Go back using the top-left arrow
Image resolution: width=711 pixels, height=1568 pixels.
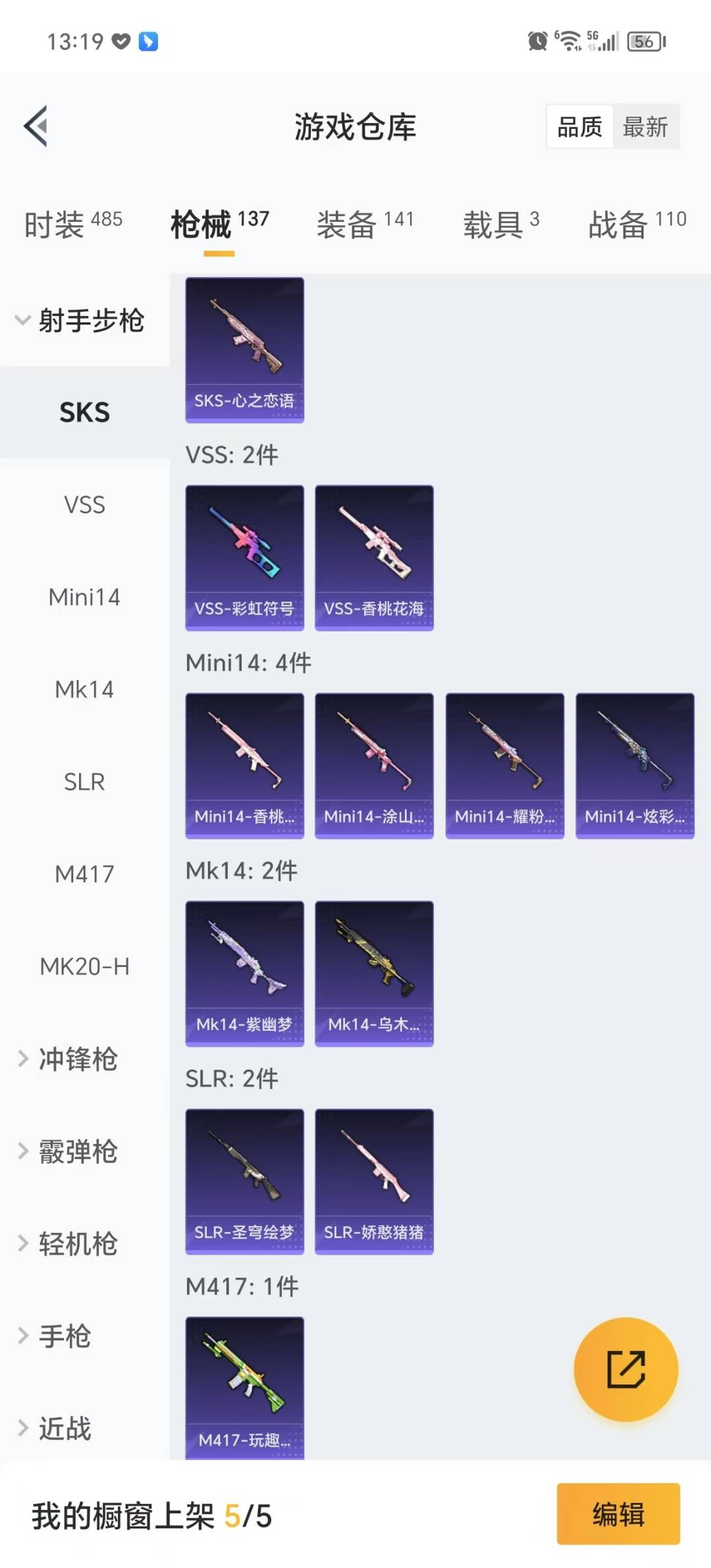[x=37, y=126]
